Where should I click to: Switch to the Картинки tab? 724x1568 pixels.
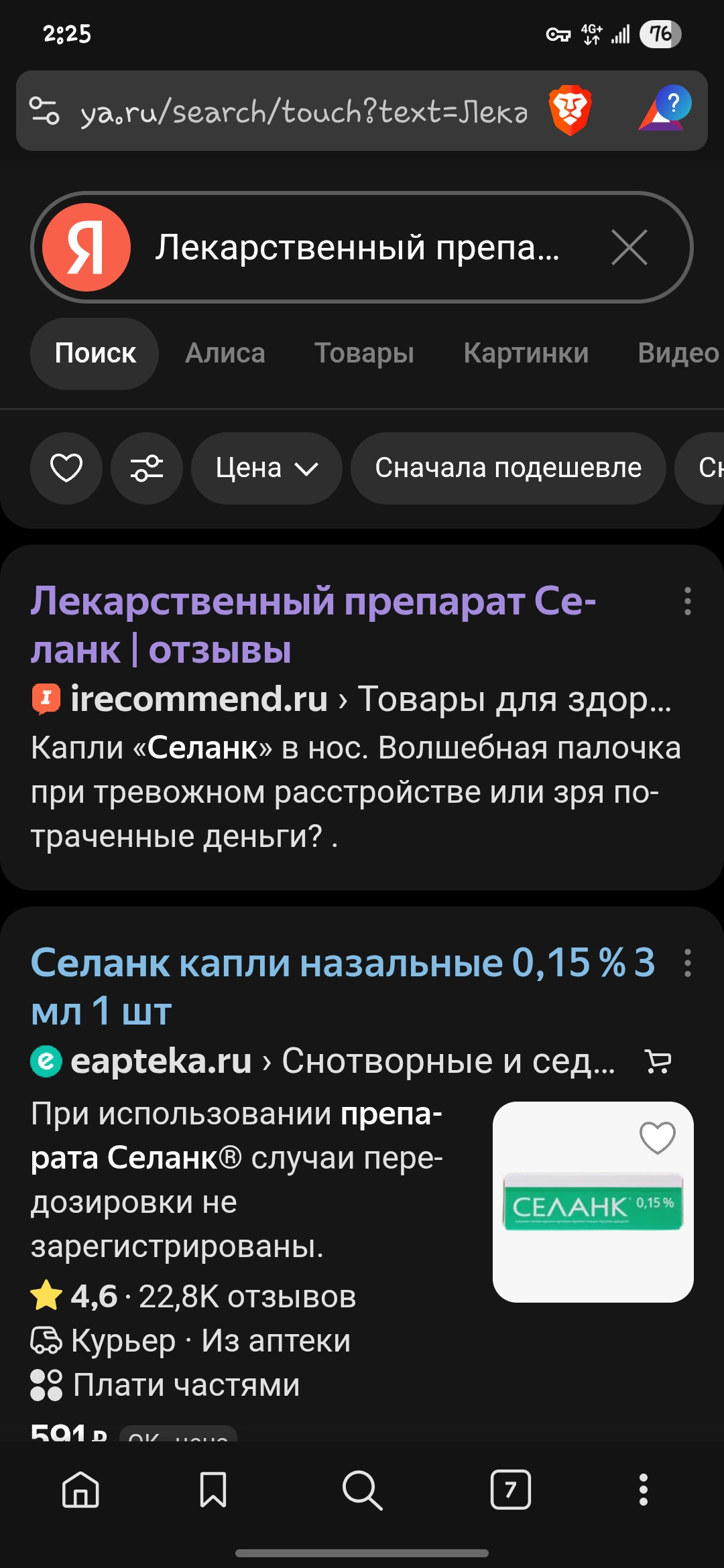[x=526, y=353]
